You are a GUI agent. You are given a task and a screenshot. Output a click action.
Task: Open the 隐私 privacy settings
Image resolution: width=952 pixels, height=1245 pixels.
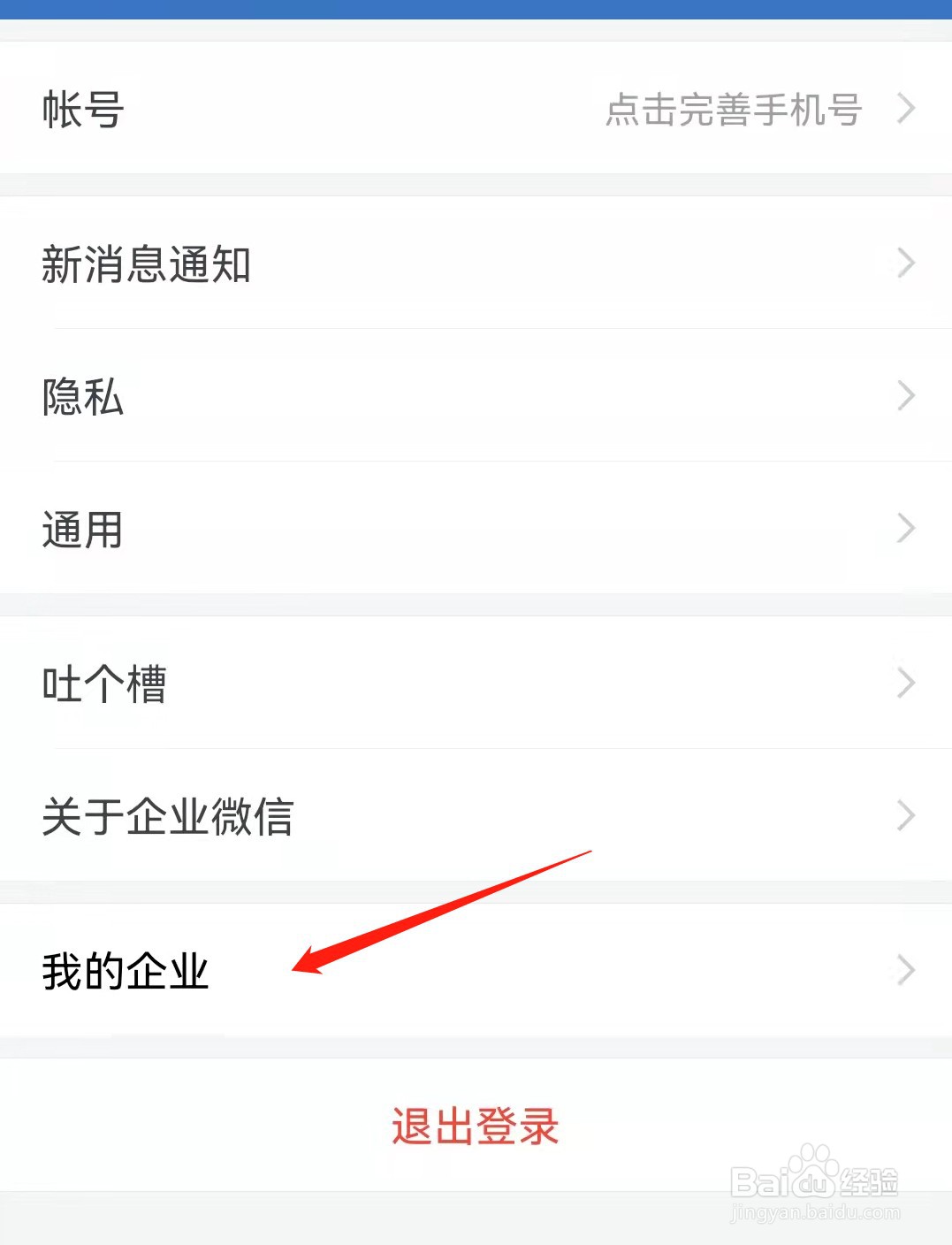[81, 396]
